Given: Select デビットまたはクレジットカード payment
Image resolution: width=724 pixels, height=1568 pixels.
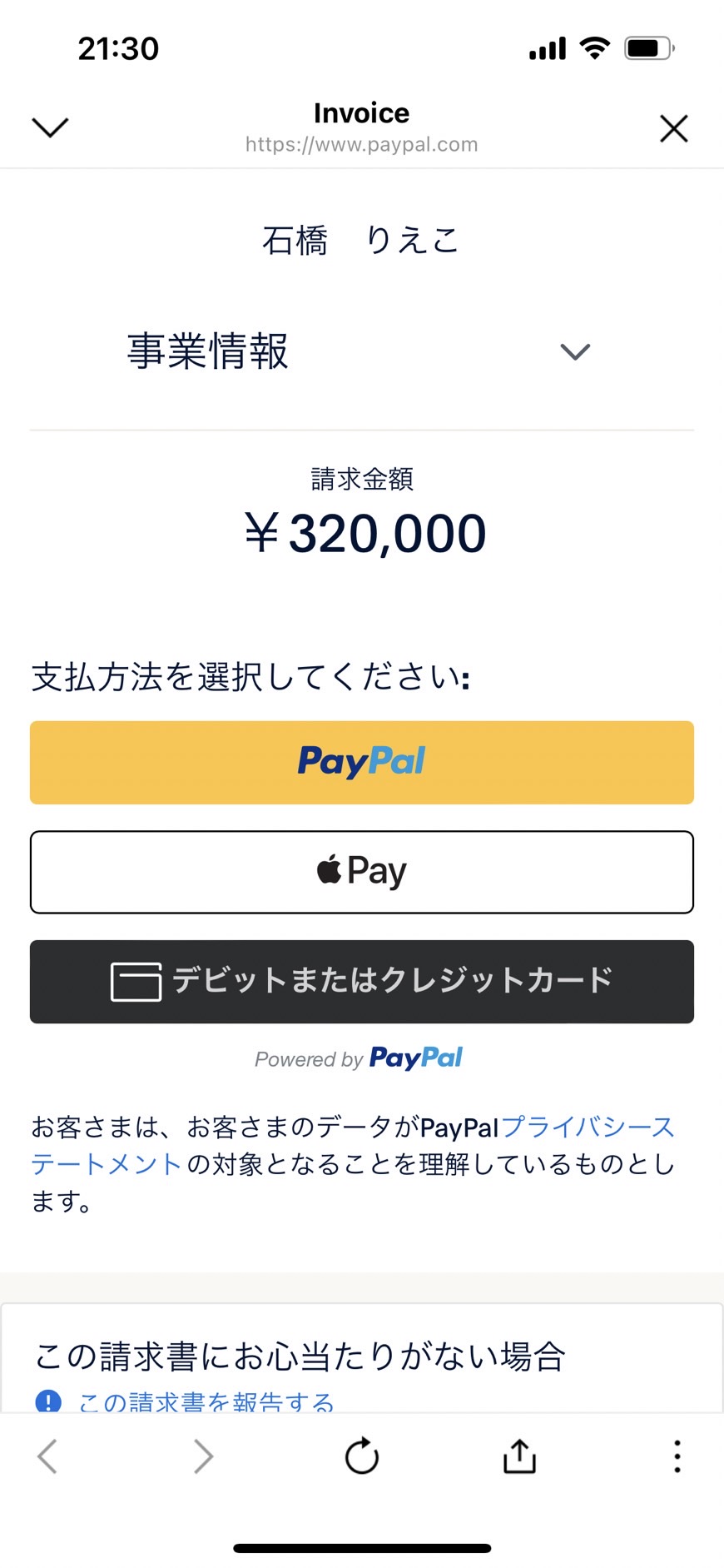Looking at the screenshot, I should [x=362, y=981].
